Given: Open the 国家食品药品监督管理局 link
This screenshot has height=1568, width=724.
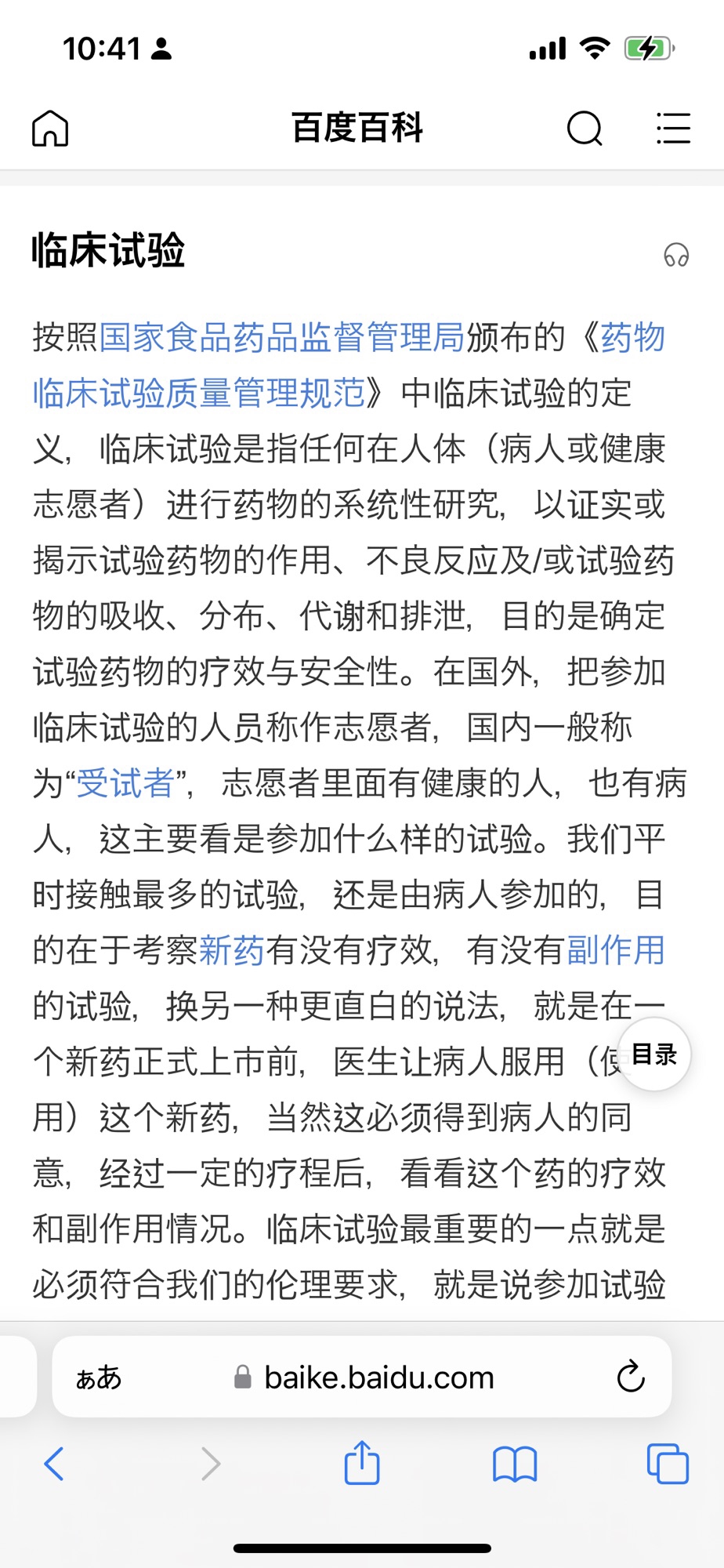Looking at the screenshot, I should [282, 337].
